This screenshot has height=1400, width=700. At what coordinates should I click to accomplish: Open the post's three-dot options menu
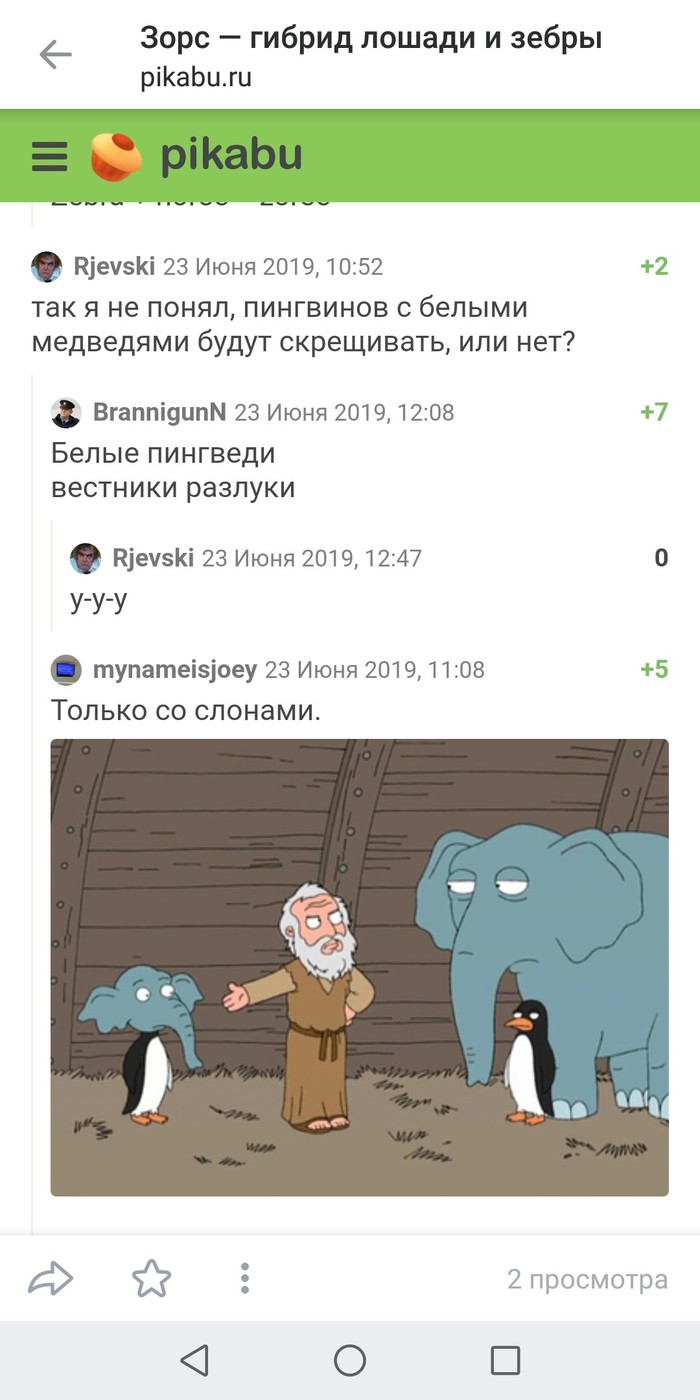click(x=245, y=1278)
